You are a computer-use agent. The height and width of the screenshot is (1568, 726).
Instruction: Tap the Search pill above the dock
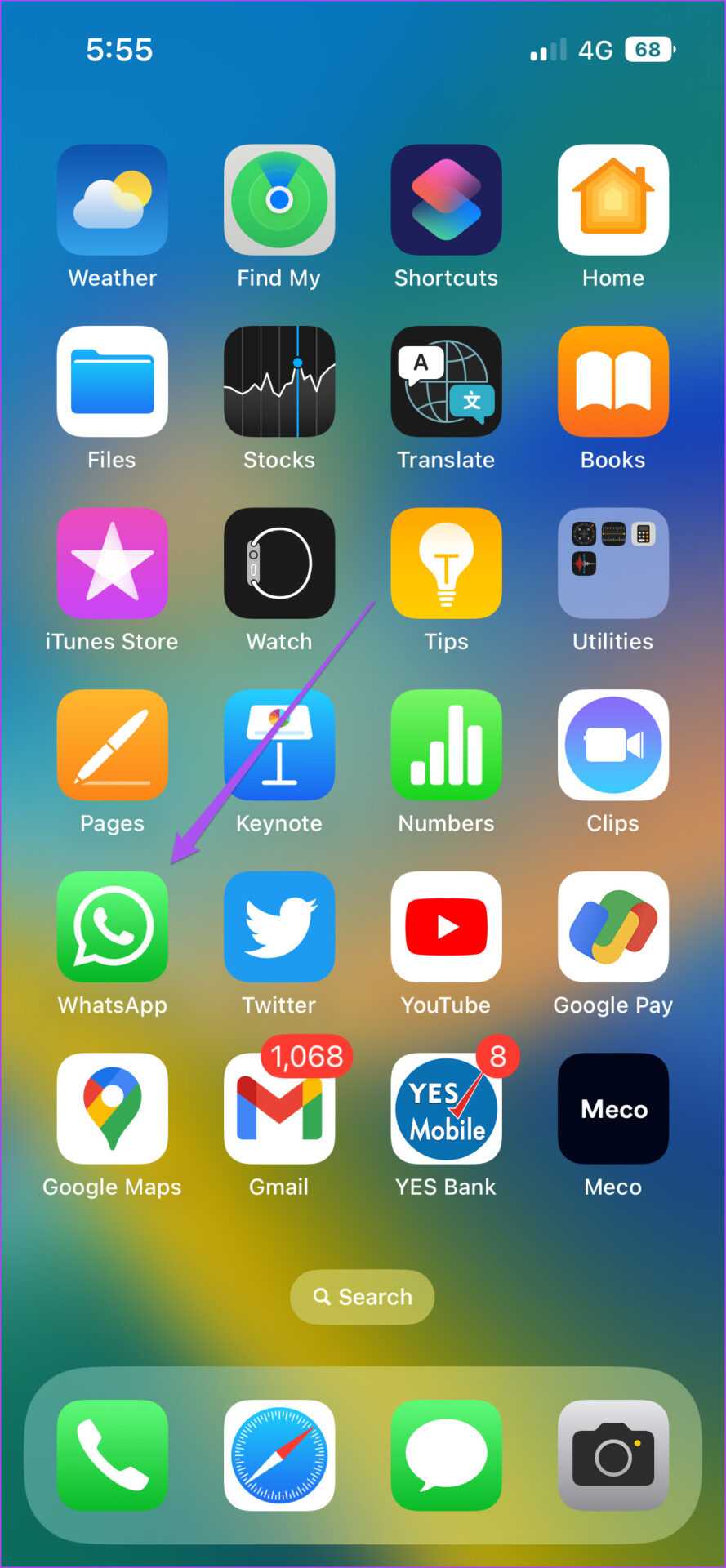[362, 1297]
